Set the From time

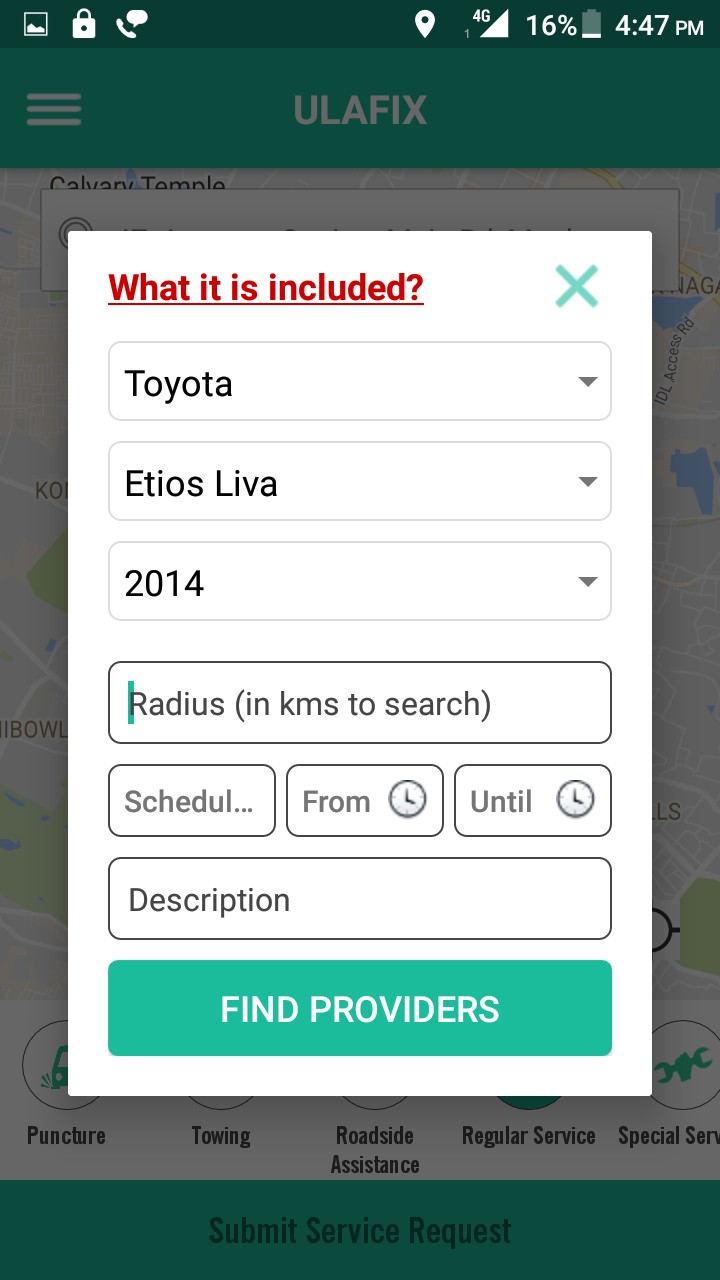pyautogui.click(x=364, y=801)
